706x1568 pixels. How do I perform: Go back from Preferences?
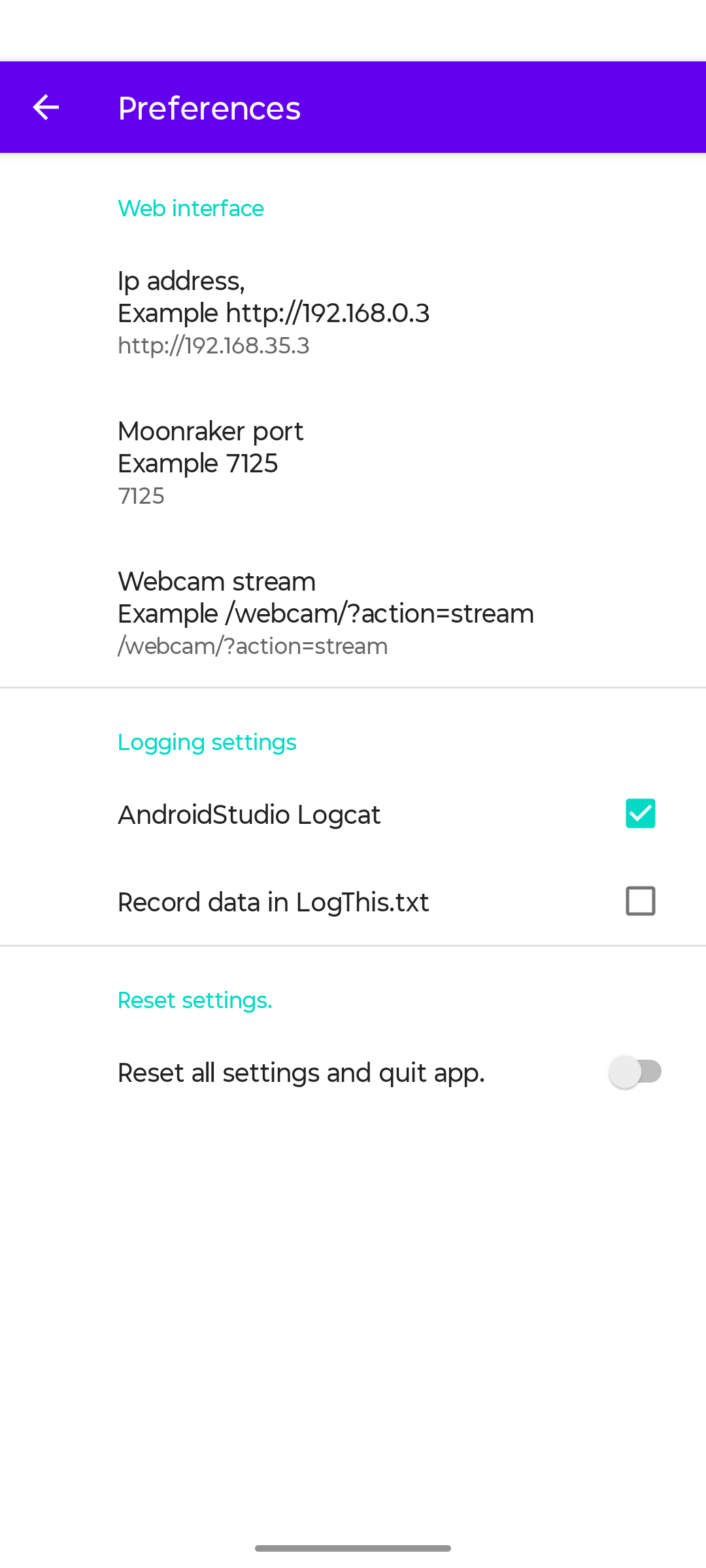click(x=46, y=108)
